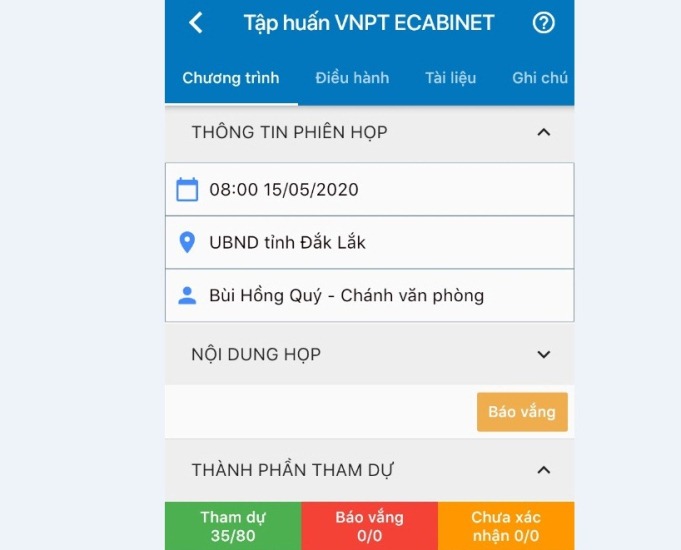Open the Ghi chú tab

click(x=540, y=78)
